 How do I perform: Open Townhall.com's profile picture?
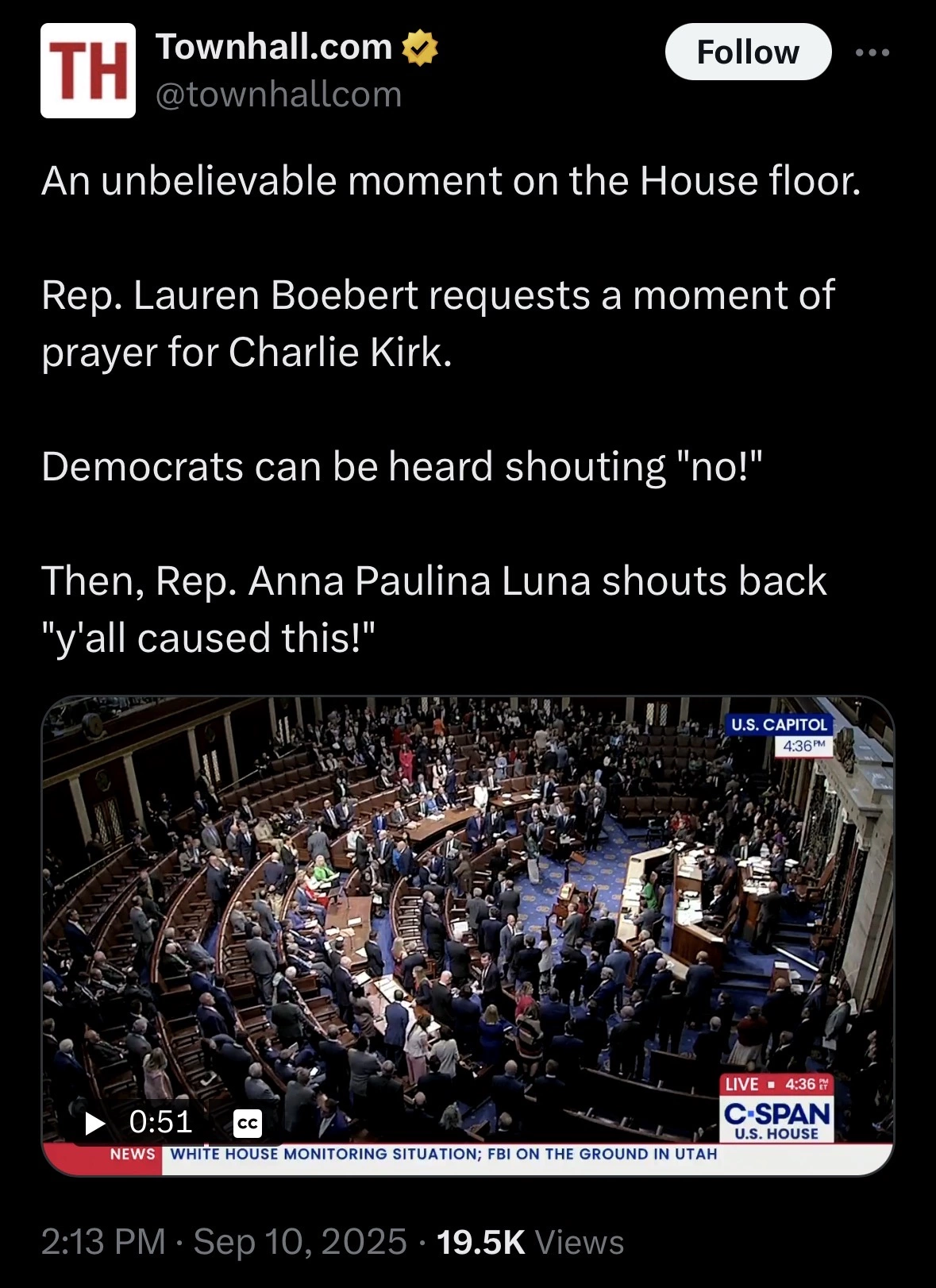(88, 71)
